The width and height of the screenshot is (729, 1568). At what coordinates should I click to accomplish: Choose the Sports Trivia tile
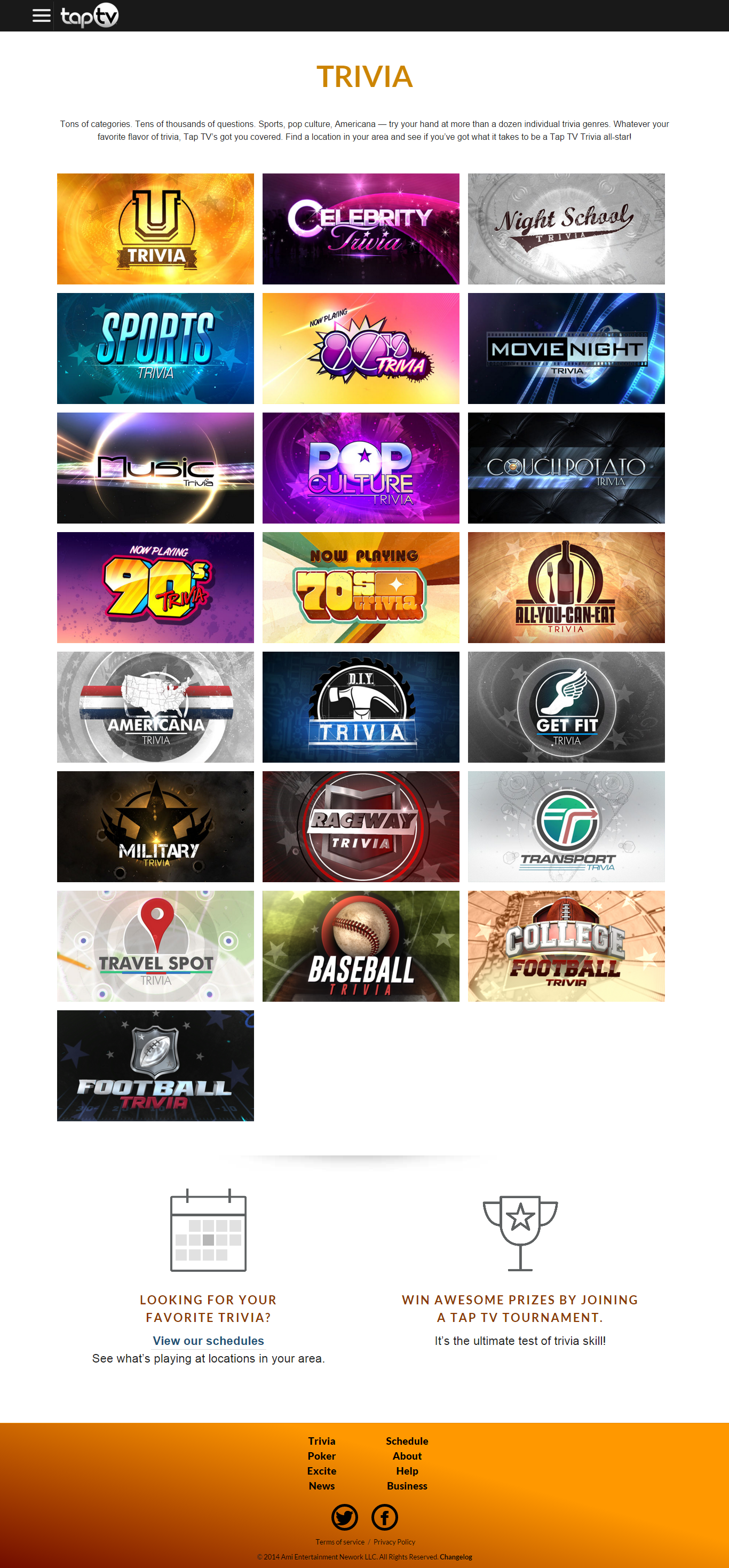click(155, 348)
